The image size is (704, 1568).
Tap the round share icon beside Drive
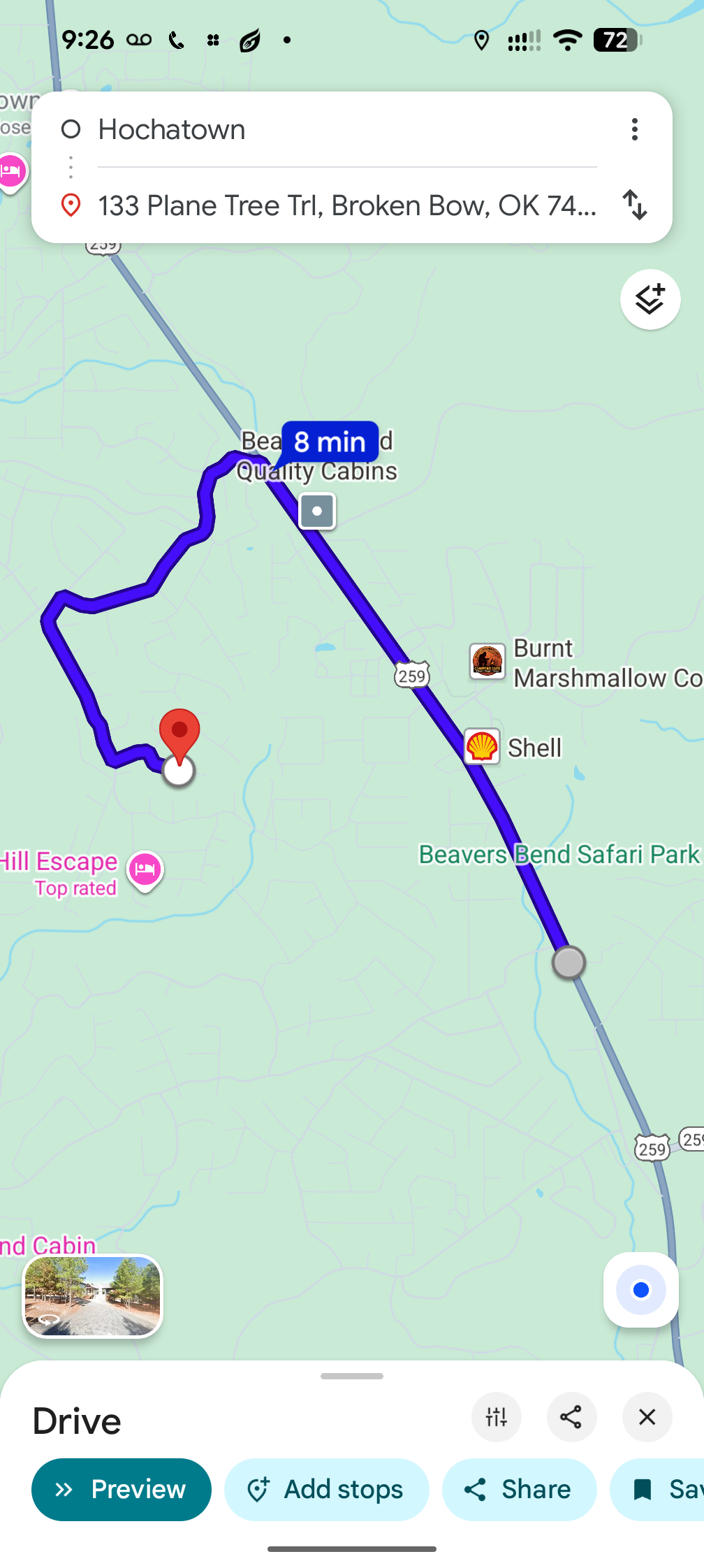[x=571, y=1417]
